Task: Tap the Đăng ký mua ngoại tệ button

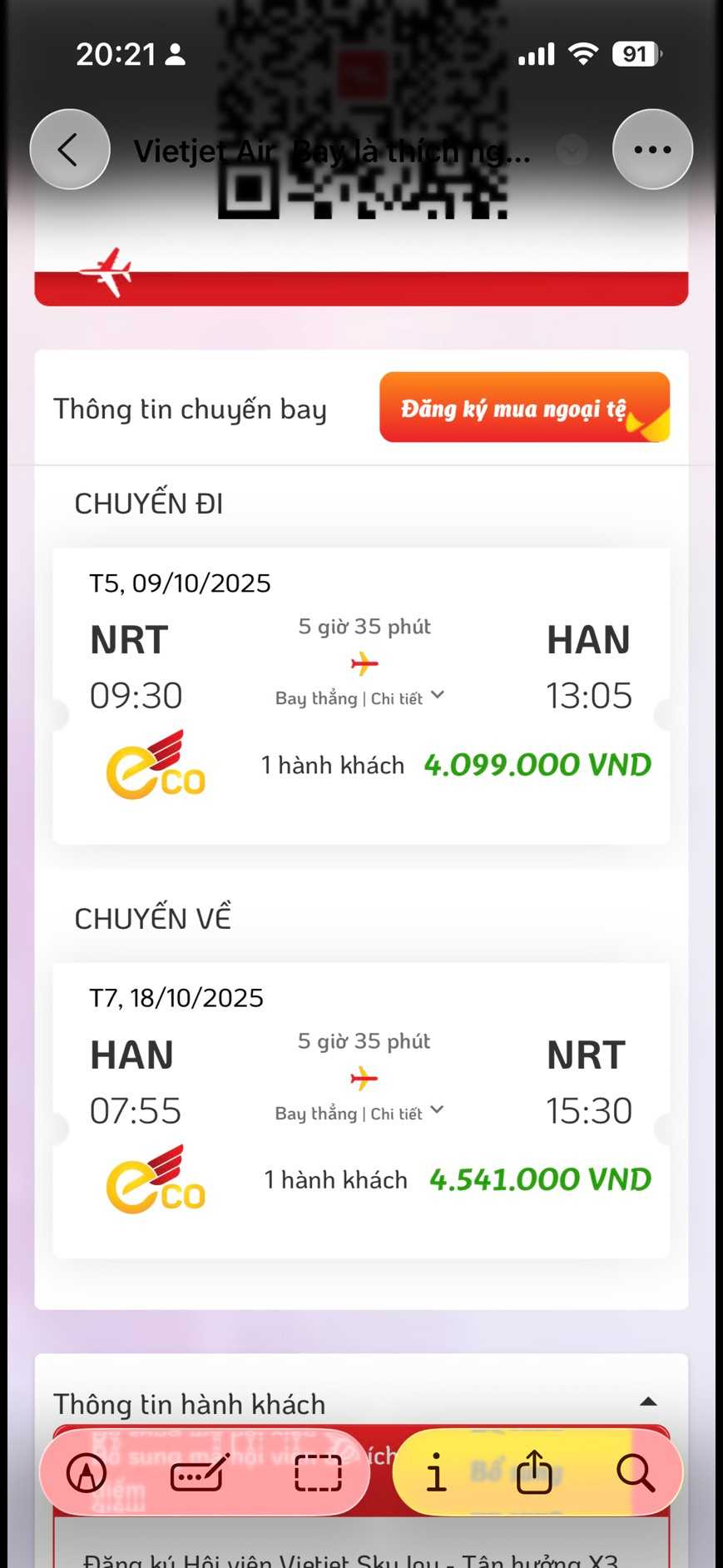Action: click(524, 408)
